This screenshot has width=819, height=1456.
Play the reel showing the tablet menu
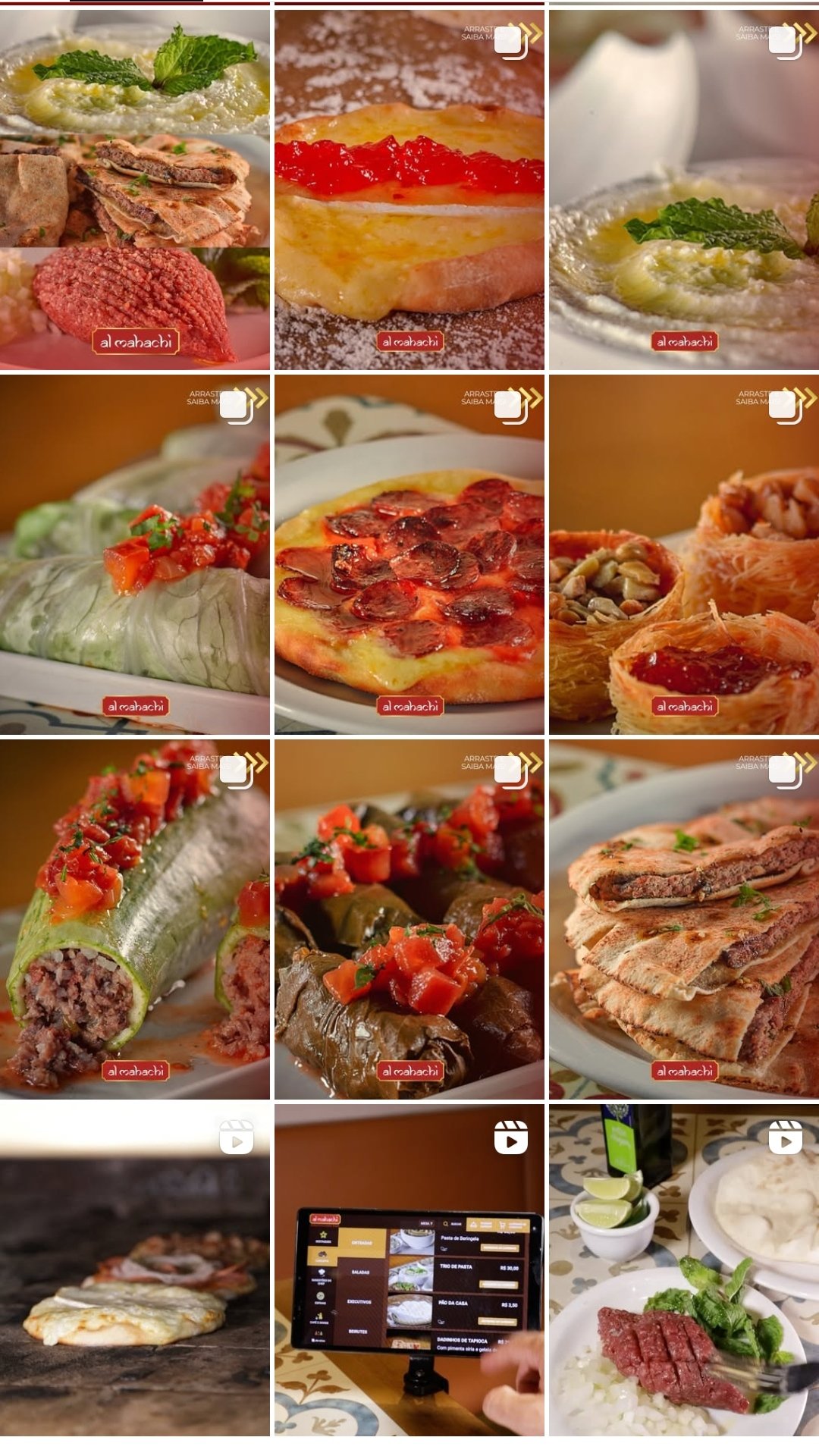(x=409, y=1270)
